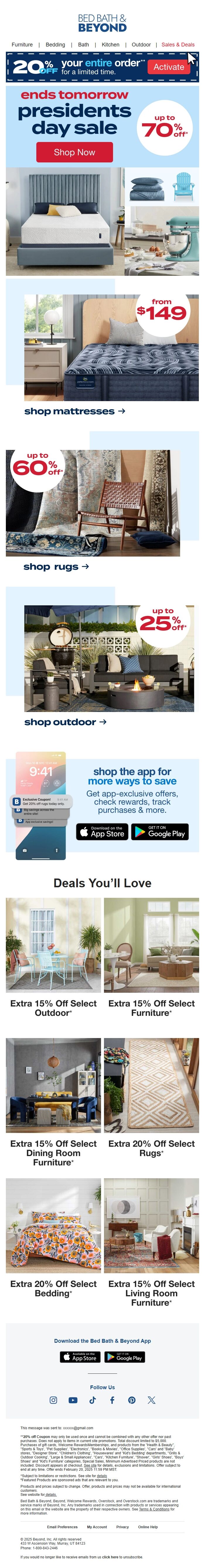Open the Pinterest icon
This screenshot has width=205, height=1568.
click(x=132, y=1400)
